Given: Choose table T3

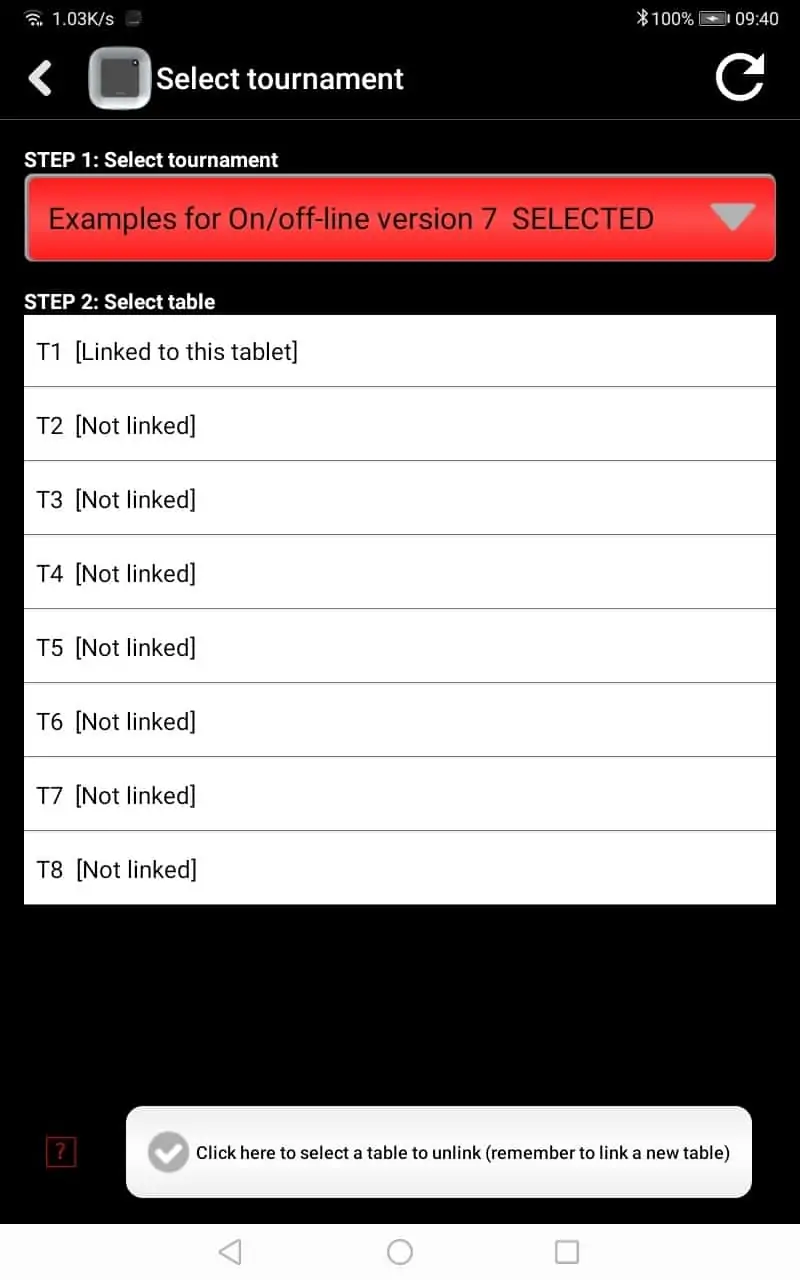Looking at the screenshot, I should click(x=400, y=499).
